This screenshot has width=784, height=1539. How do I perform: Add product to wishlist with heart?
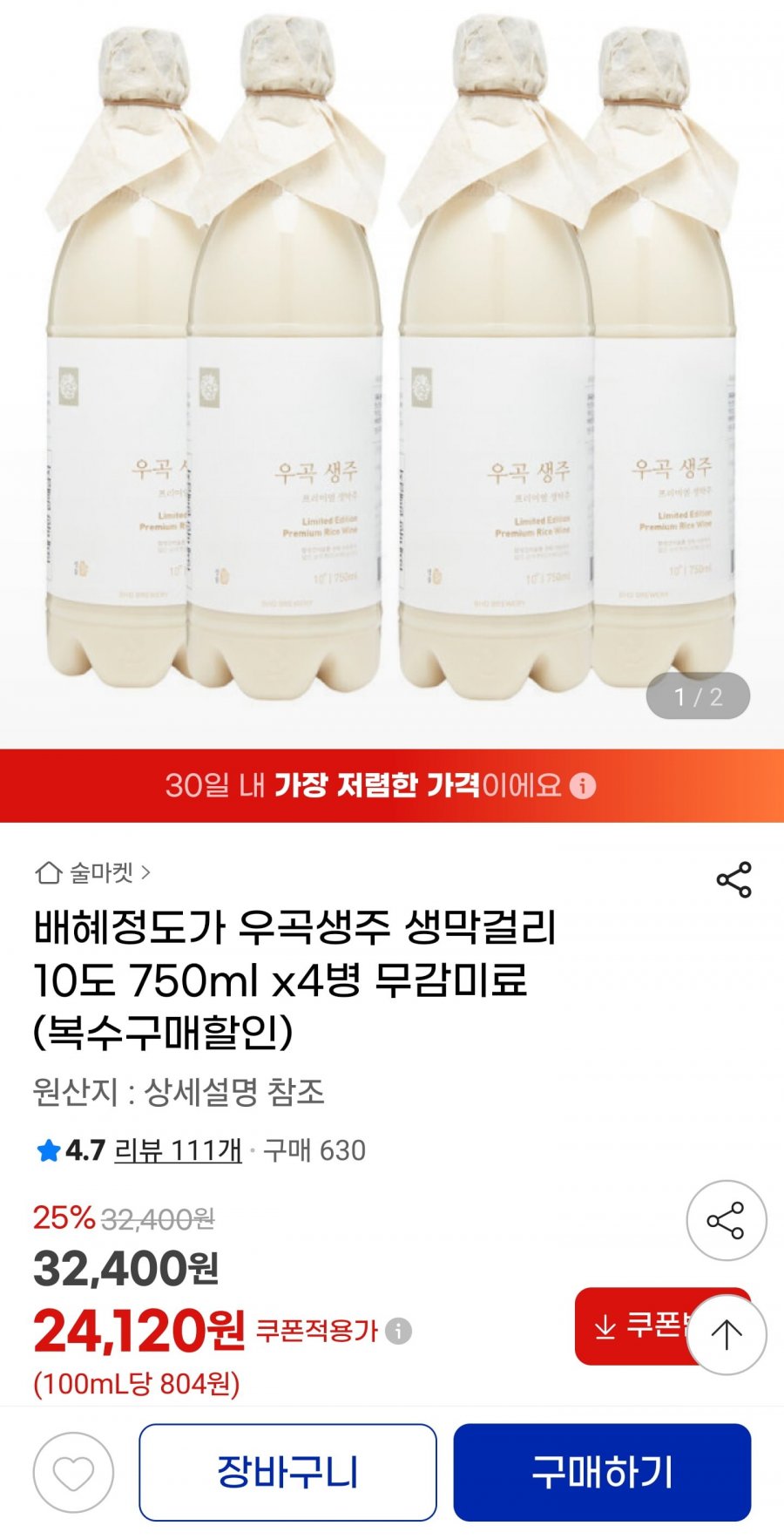[x=74, y=1473]
